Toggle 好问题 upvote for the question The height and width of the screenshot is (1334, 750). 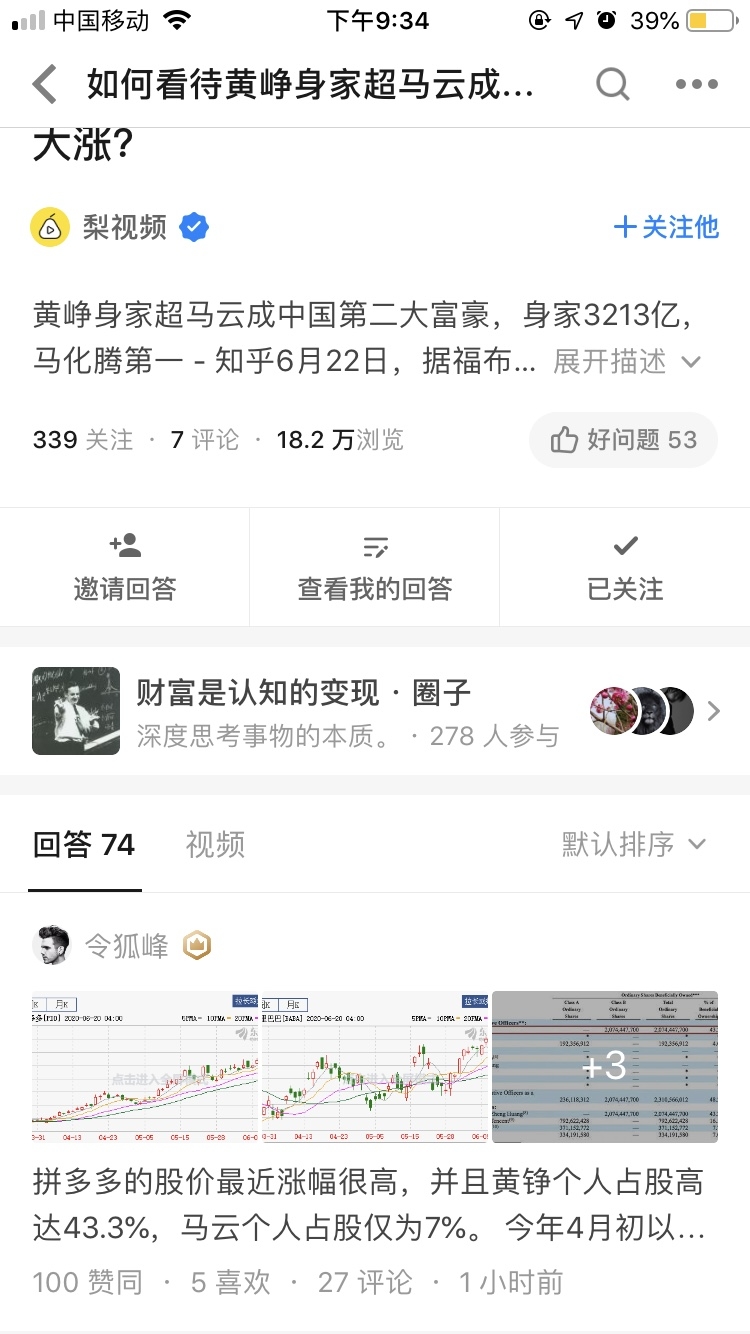tap(622, 440)
